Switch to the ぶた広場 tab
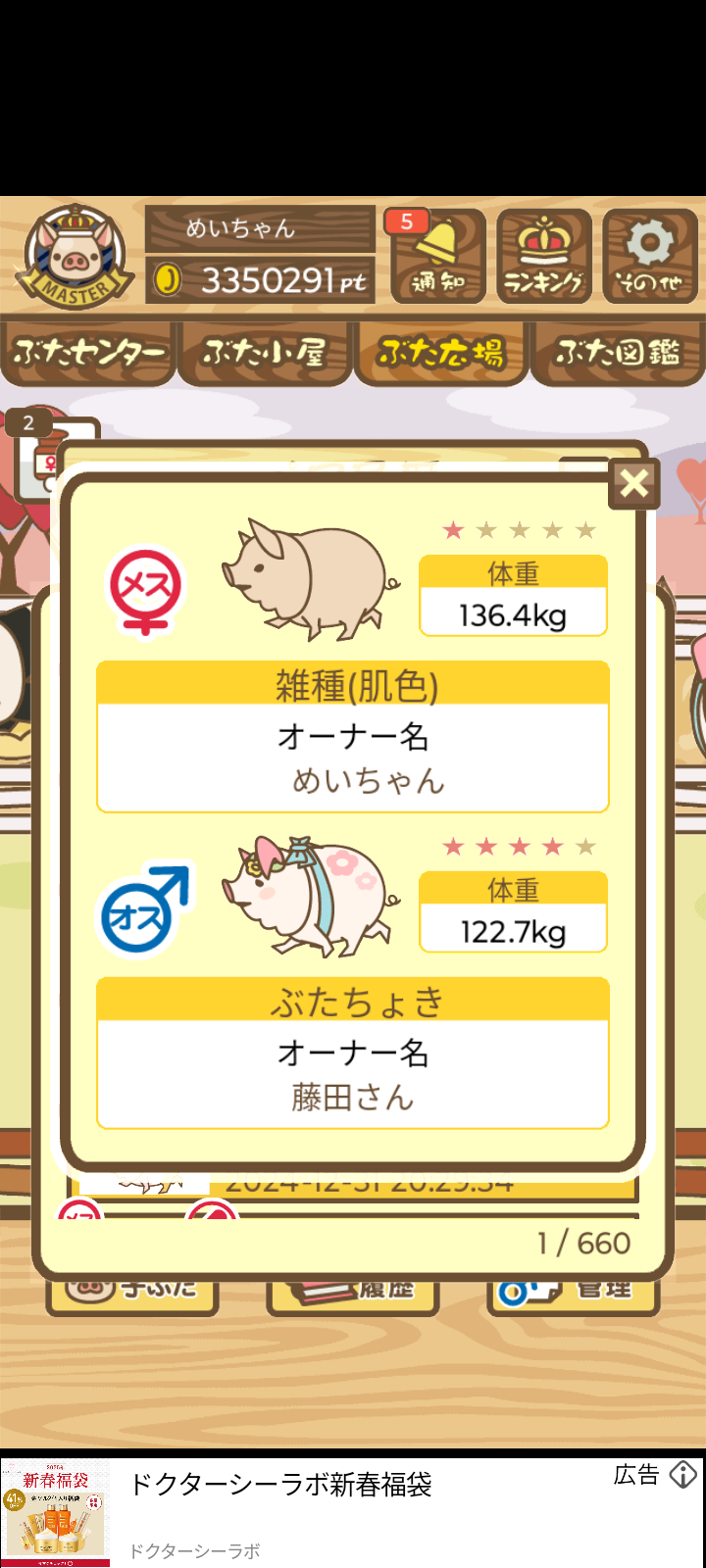The width and height of the screenshot is (706, 1568). coord(441,353)
